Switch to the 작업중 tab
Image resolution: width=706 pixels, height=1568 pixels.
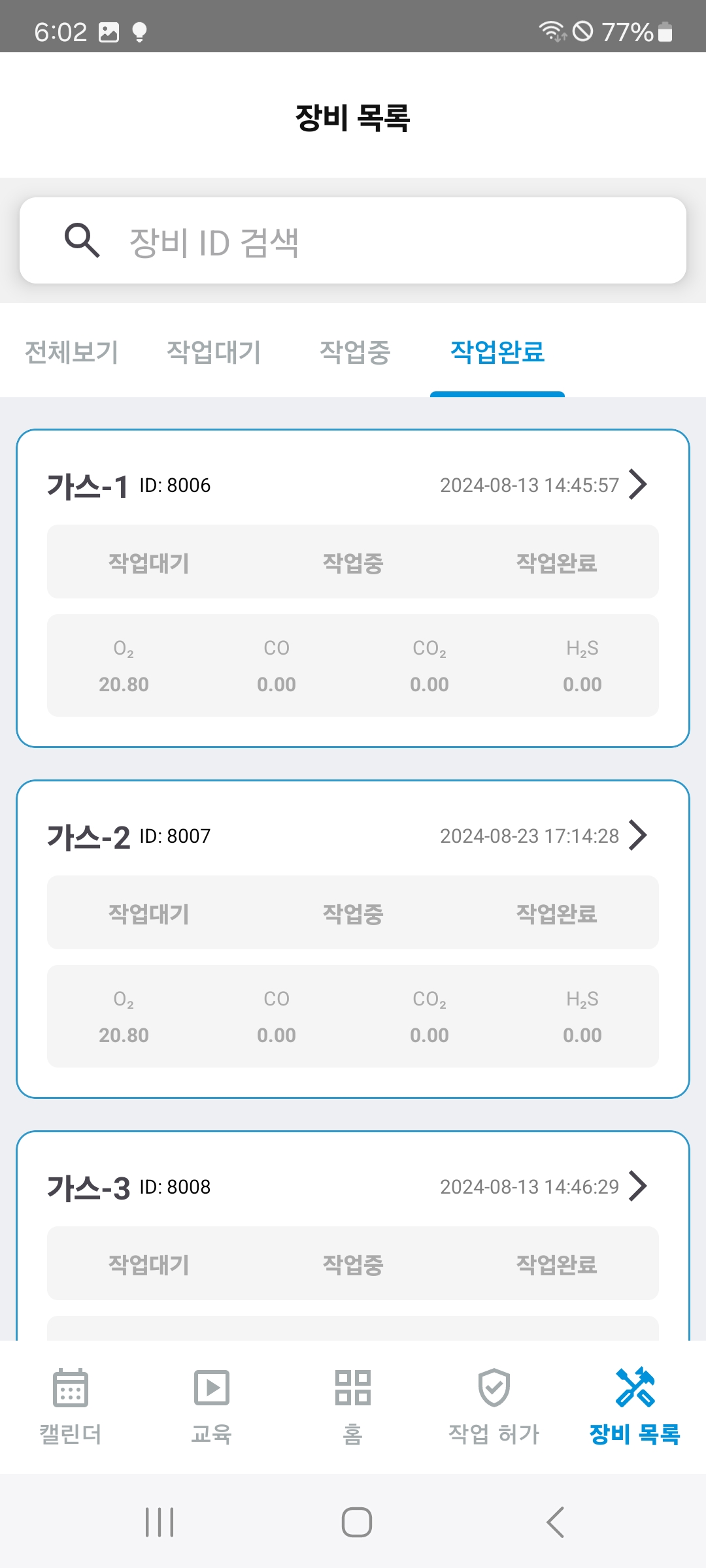tap(355, 352)
